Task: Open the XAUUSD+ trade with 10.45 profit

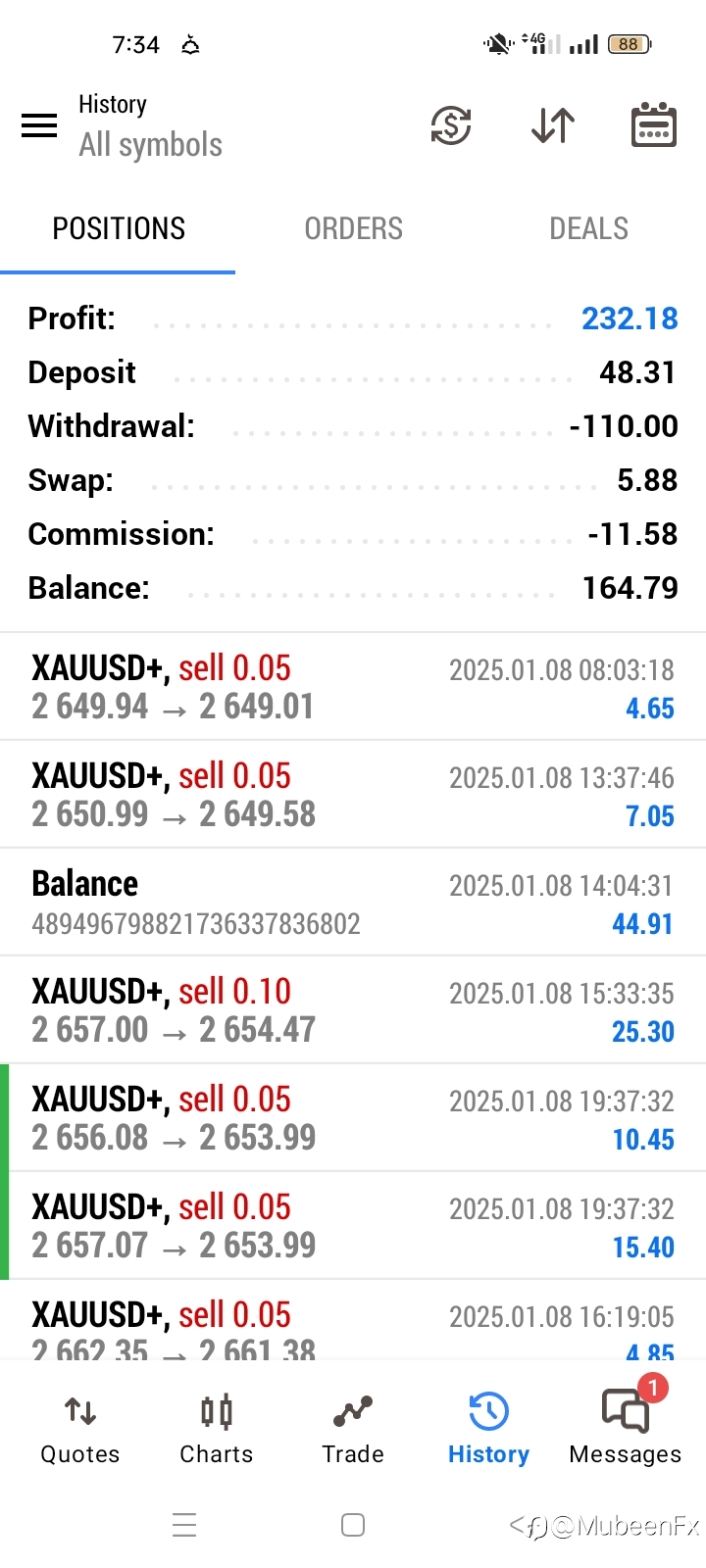Action: pyautogui.click(x=353, y=1118)
